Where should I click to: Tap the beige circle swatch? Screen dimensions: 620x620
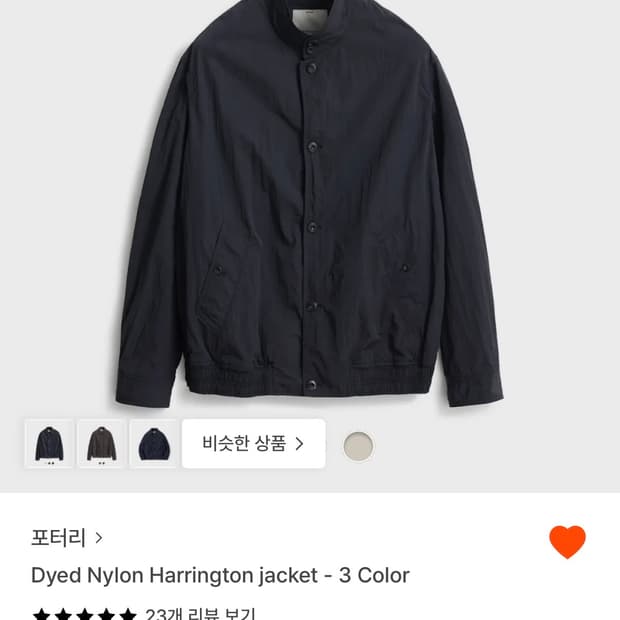click(x=358, y=446)
